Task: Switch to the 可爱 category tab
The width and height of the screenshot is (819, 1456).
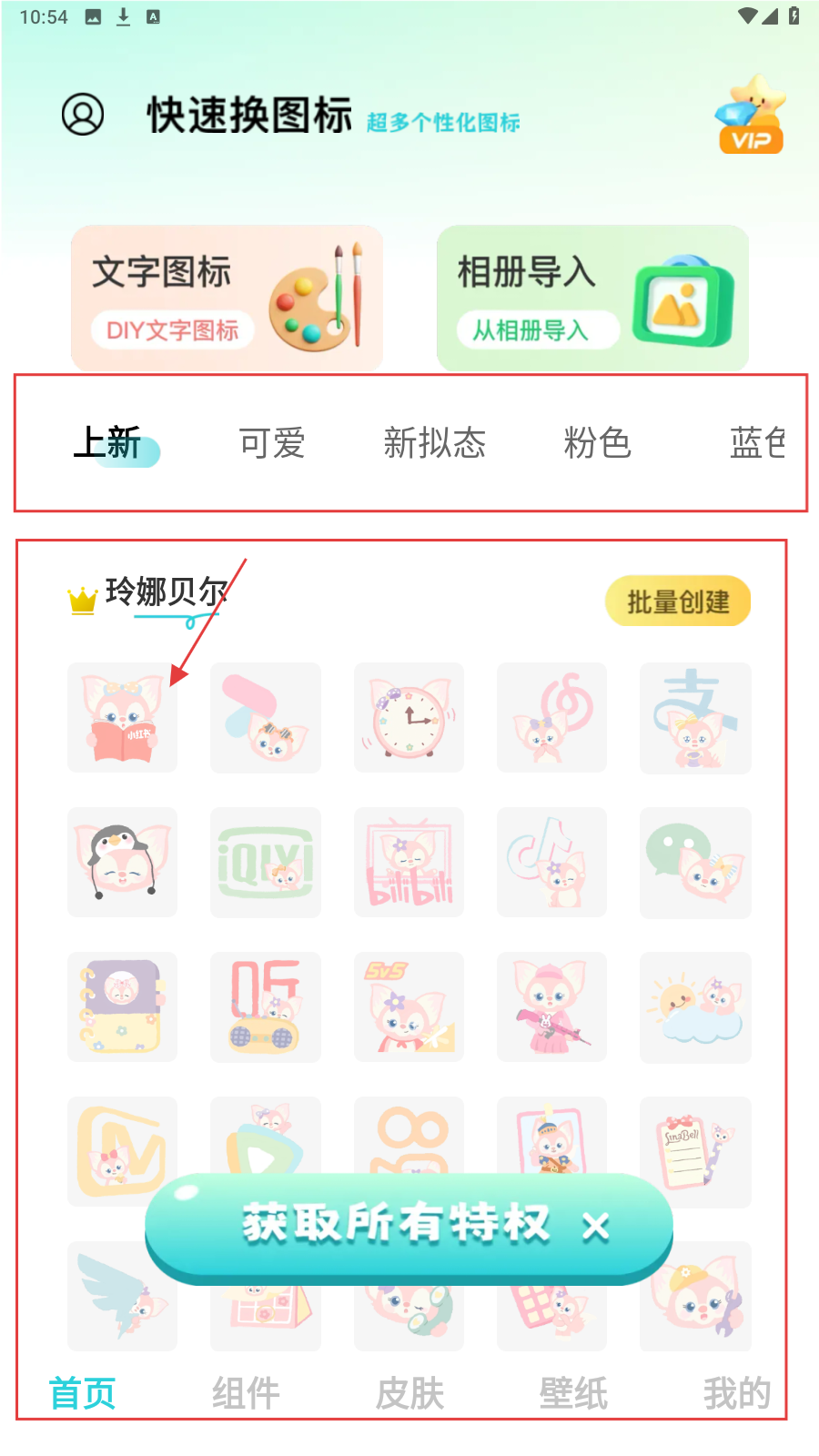Action: click(271, 443)
